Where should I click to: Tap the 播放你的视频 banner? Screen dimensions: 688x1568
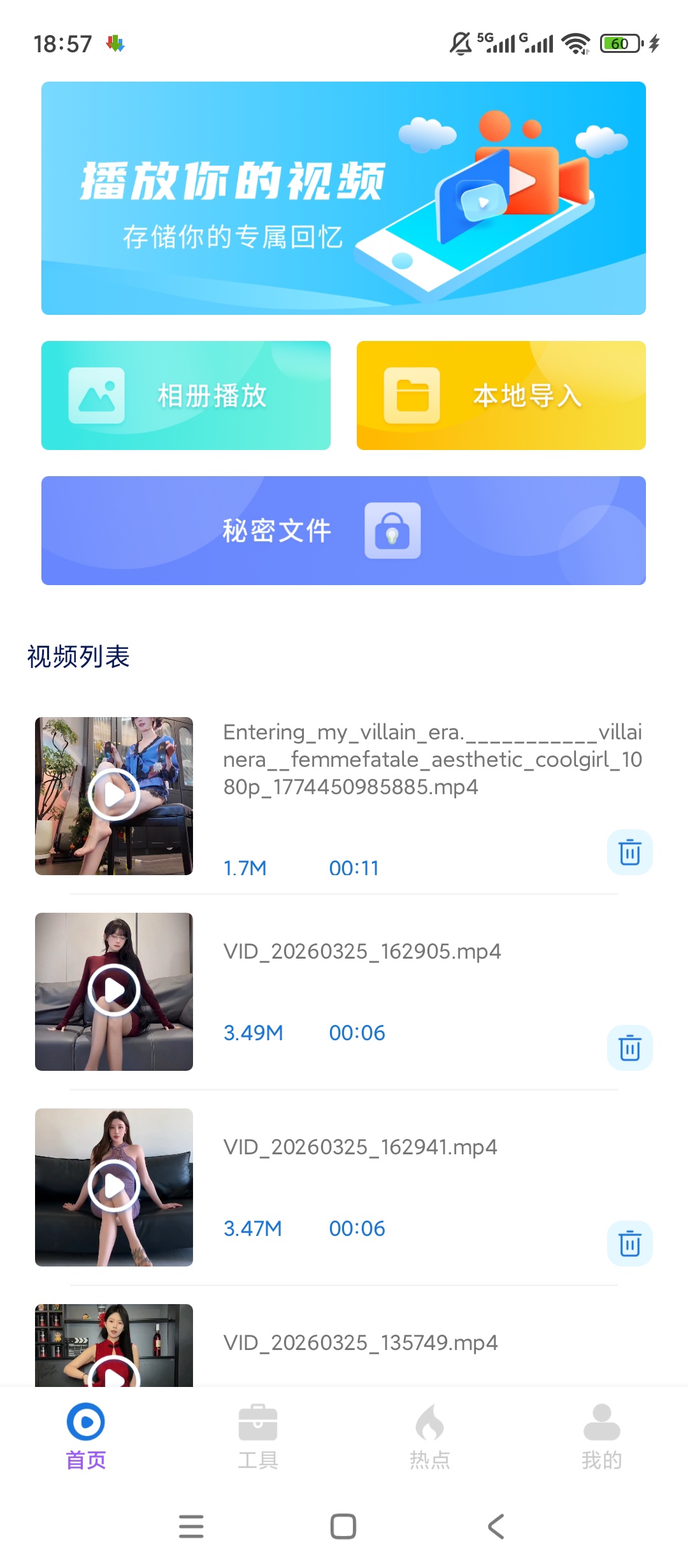click(x=343, y=198)
